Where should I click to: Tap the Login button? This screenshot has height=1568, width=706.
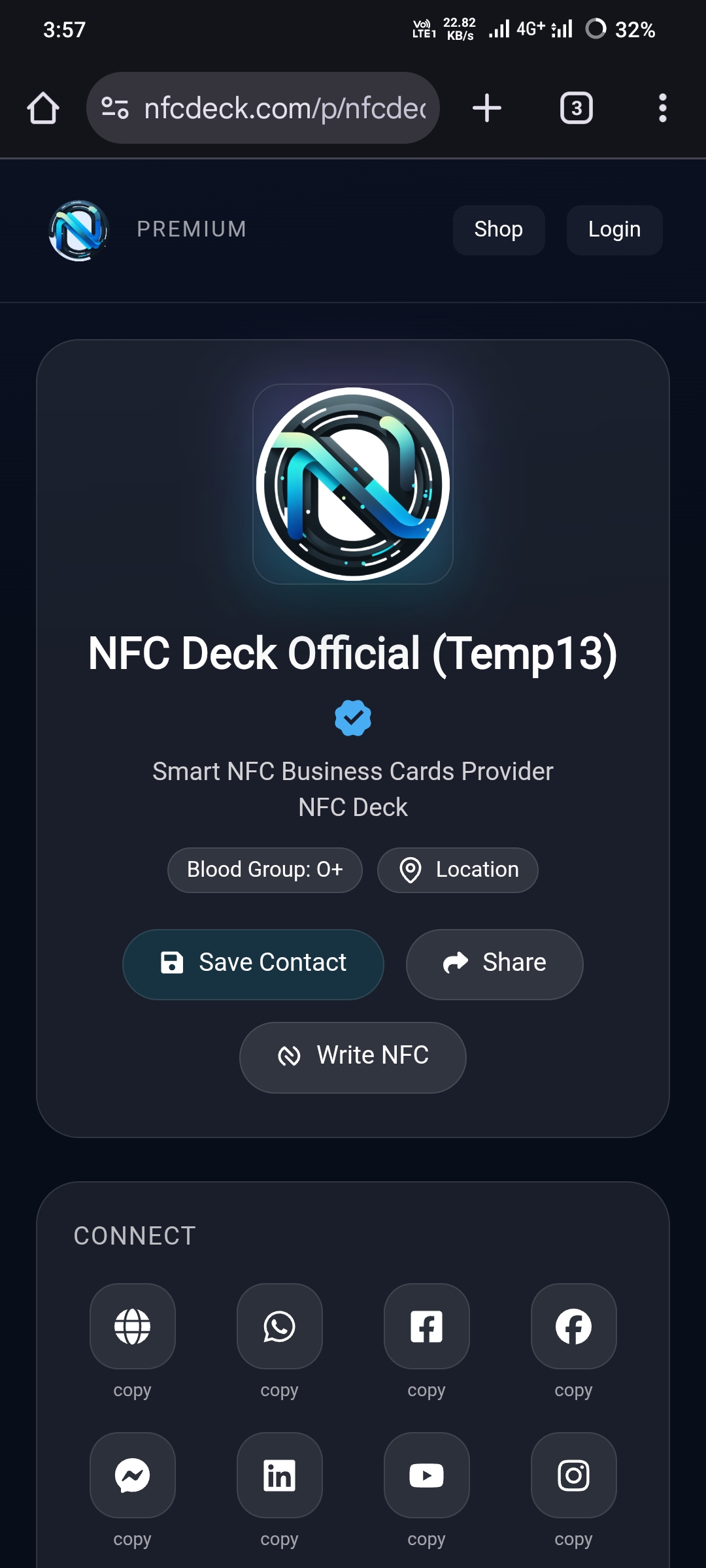click(x=614, y=230)
